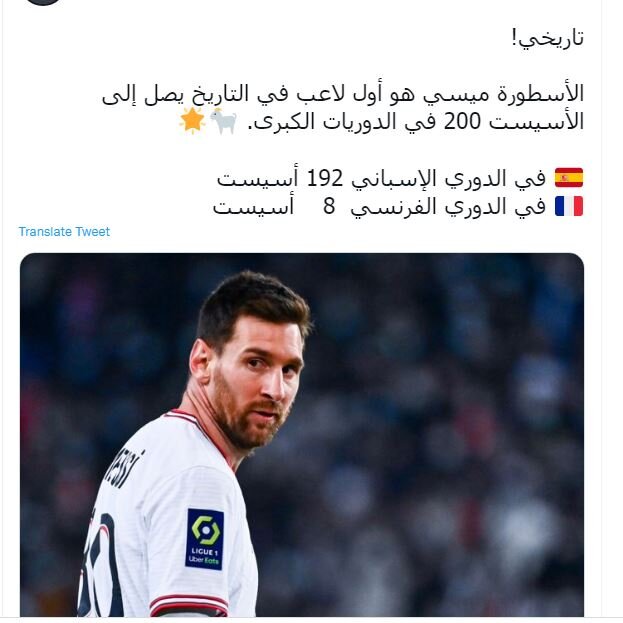Tap the Translate Tweet link
This screenshot has width=623, height=623.
pos(64,232)
